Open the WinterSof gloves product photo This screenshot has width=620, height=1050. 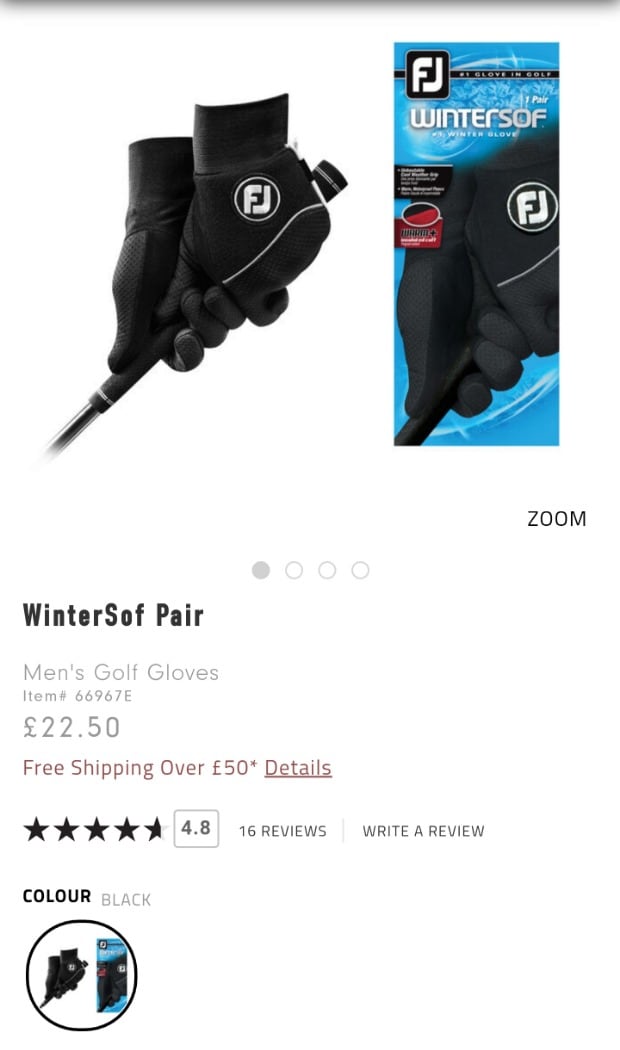tap(310, 260)
